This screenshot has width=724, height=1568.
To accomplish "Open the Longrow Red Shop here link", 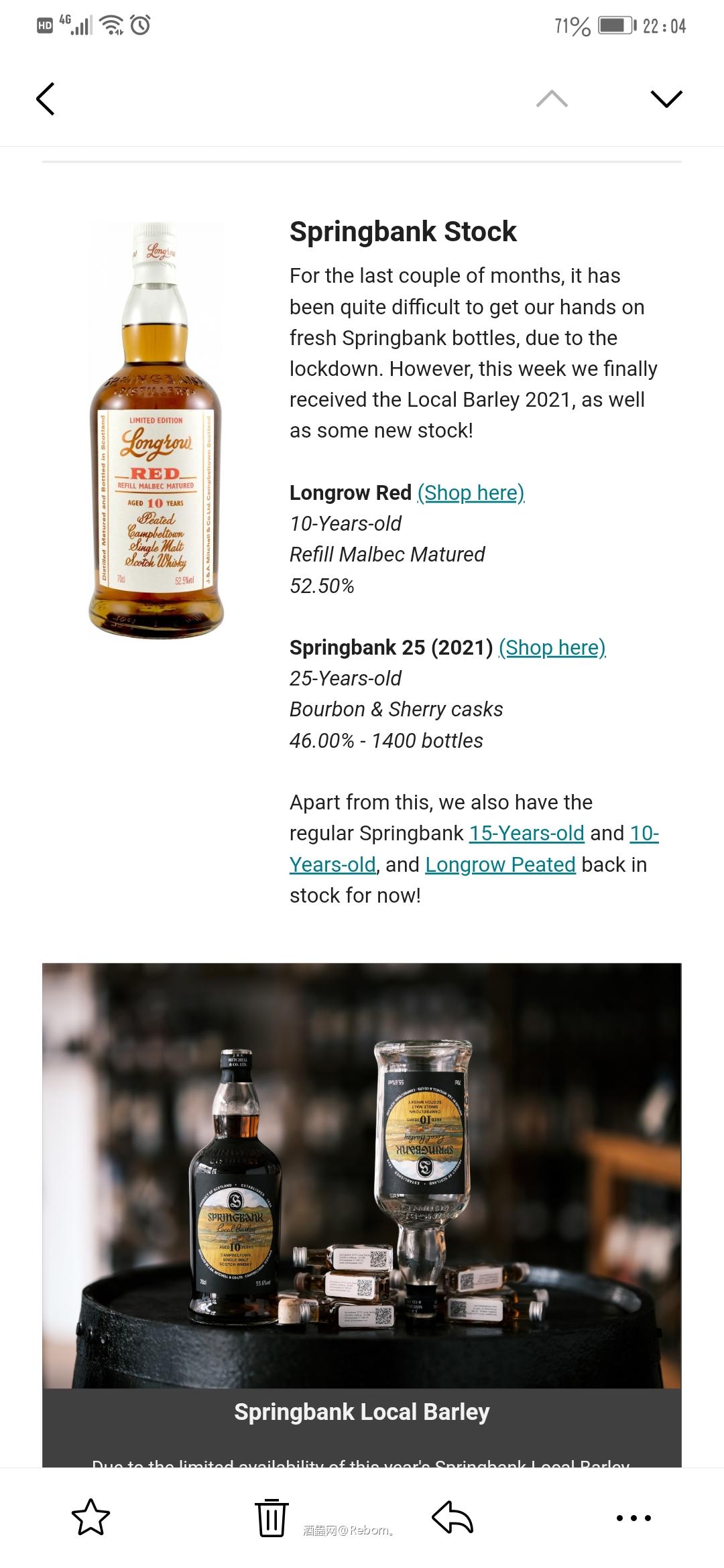I will [470, 493].
